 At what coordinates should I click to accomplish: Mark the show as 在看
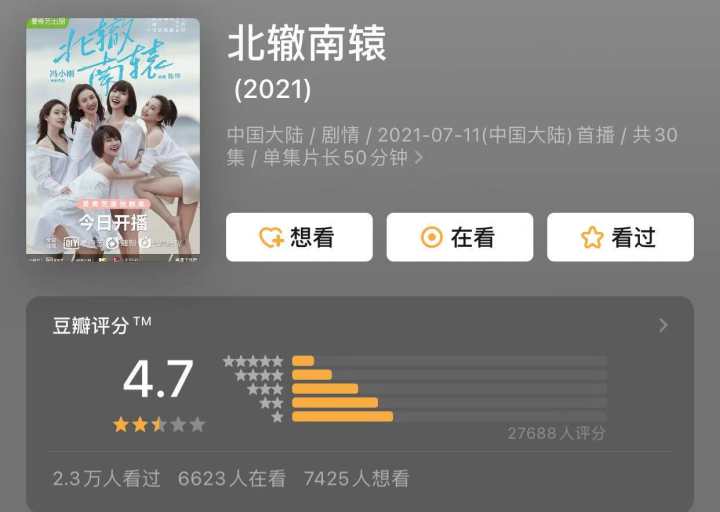[x=459, y=237]
